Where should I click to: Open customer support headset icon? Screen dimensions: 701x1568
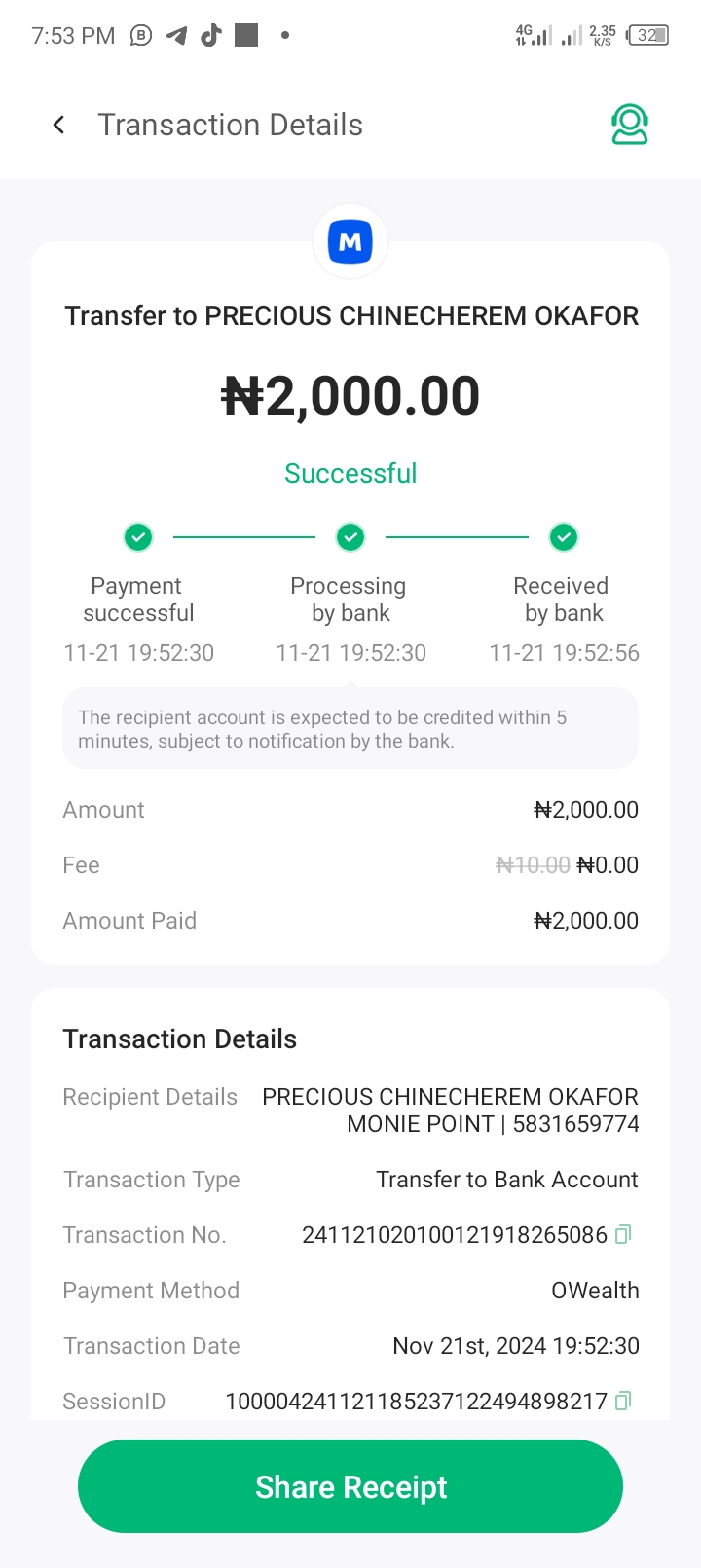point(630,125)
